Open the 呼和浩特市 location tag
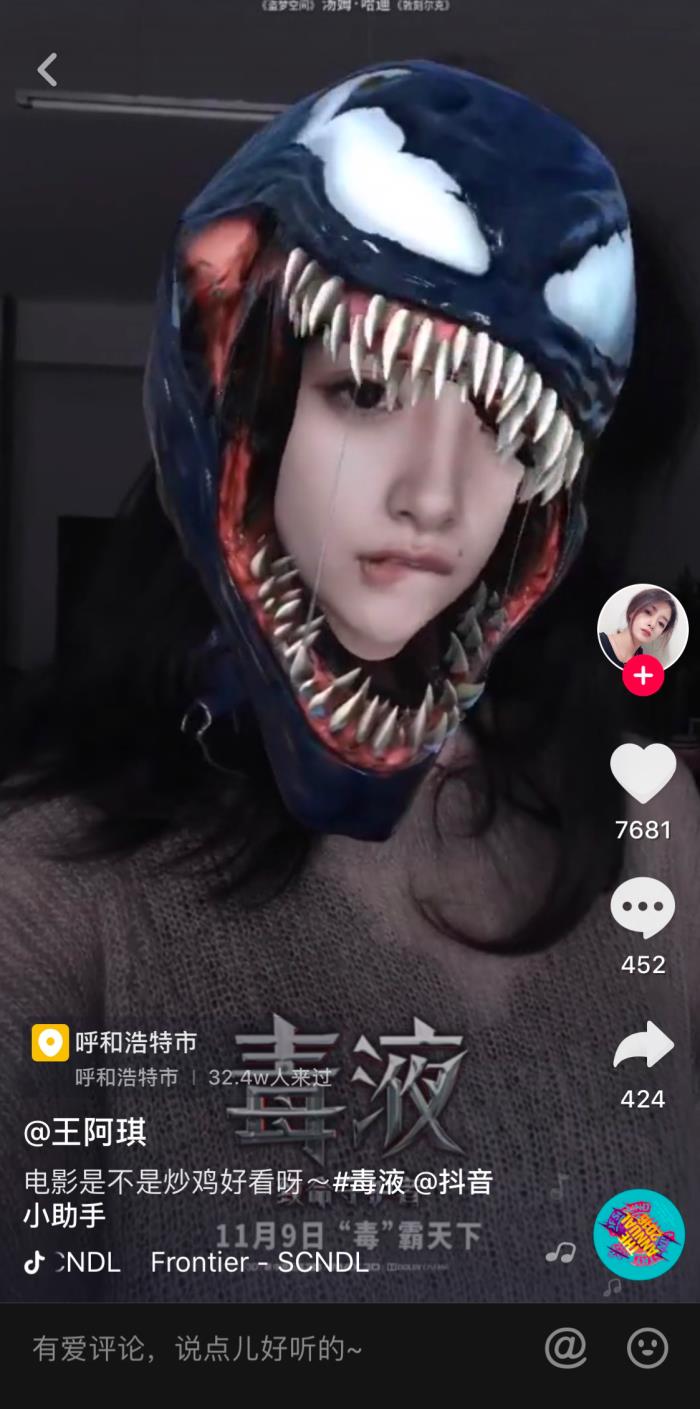 (x=135, y=1043)
